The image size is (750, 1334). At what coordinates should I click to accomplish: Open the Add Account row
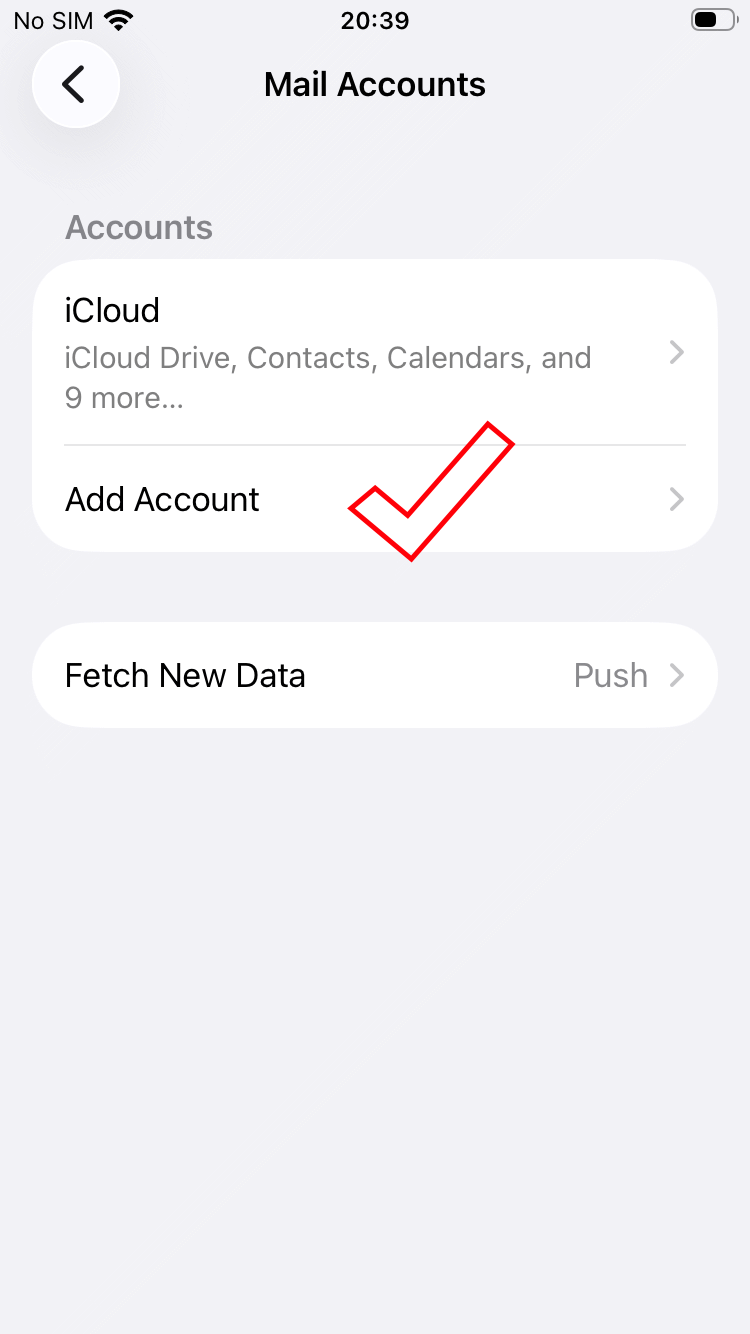pyautogui.click(x=200, y=499)
